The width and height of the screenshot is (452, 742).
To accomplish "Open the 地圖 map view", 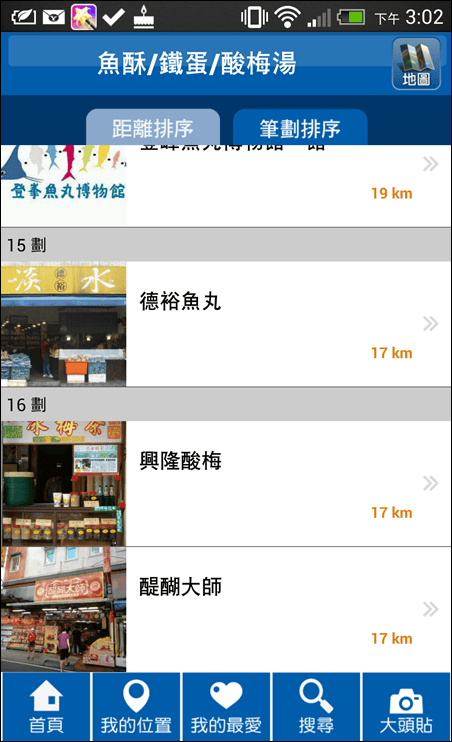I will tap(416, 64).
